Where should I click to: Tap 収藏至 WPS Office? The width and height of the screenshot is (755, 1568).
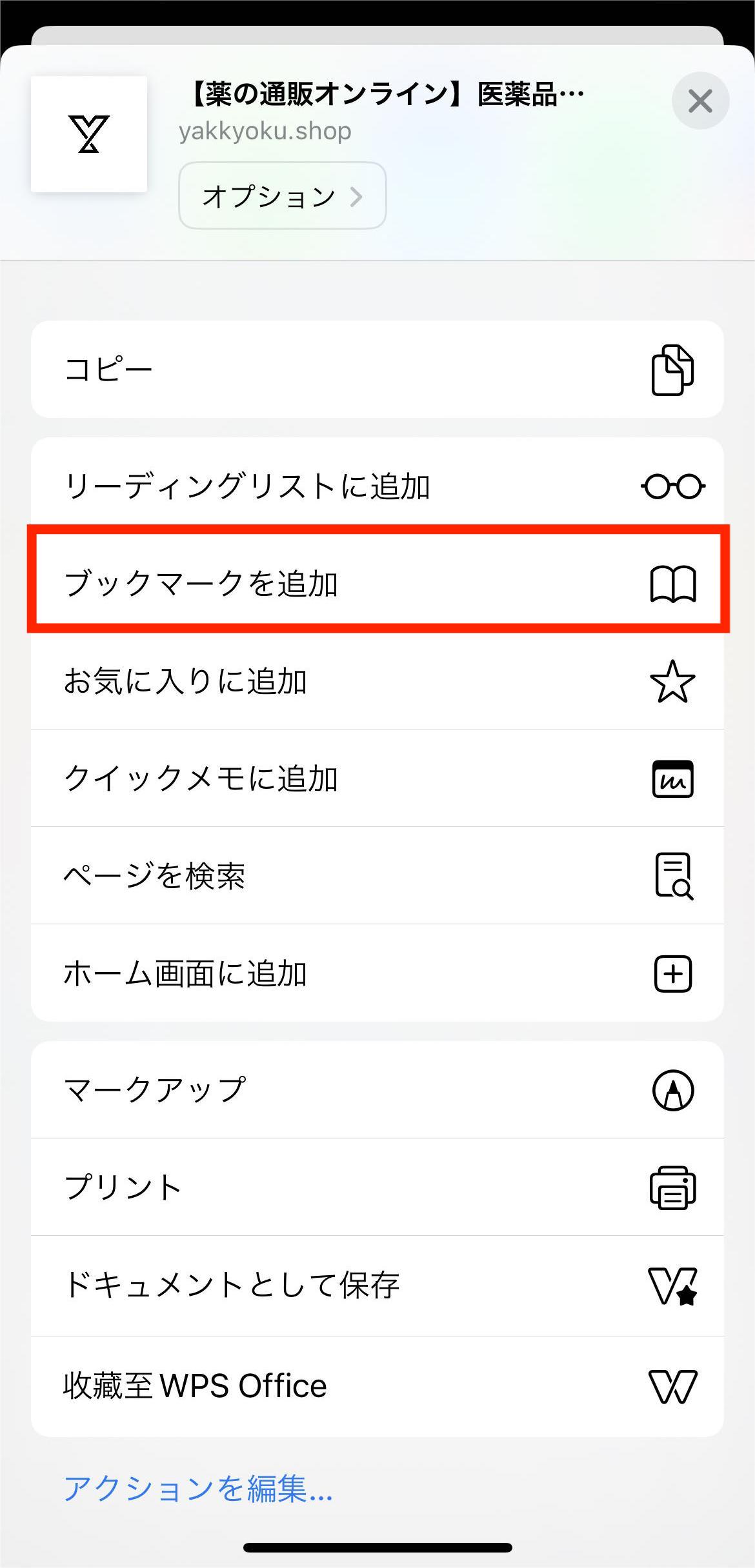pos(377,1386)
